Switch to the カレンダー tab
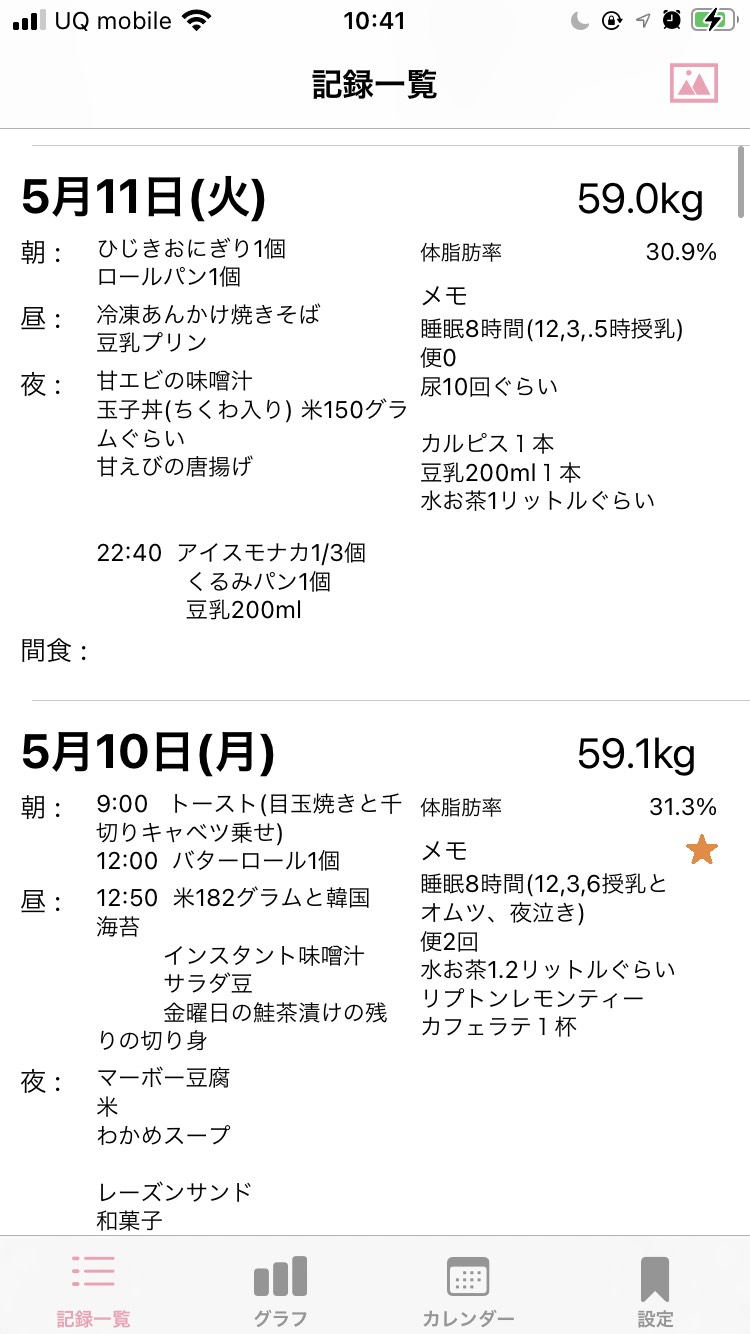Image resolution: width=750 pixels, height=1334 pixels. 468,1288
